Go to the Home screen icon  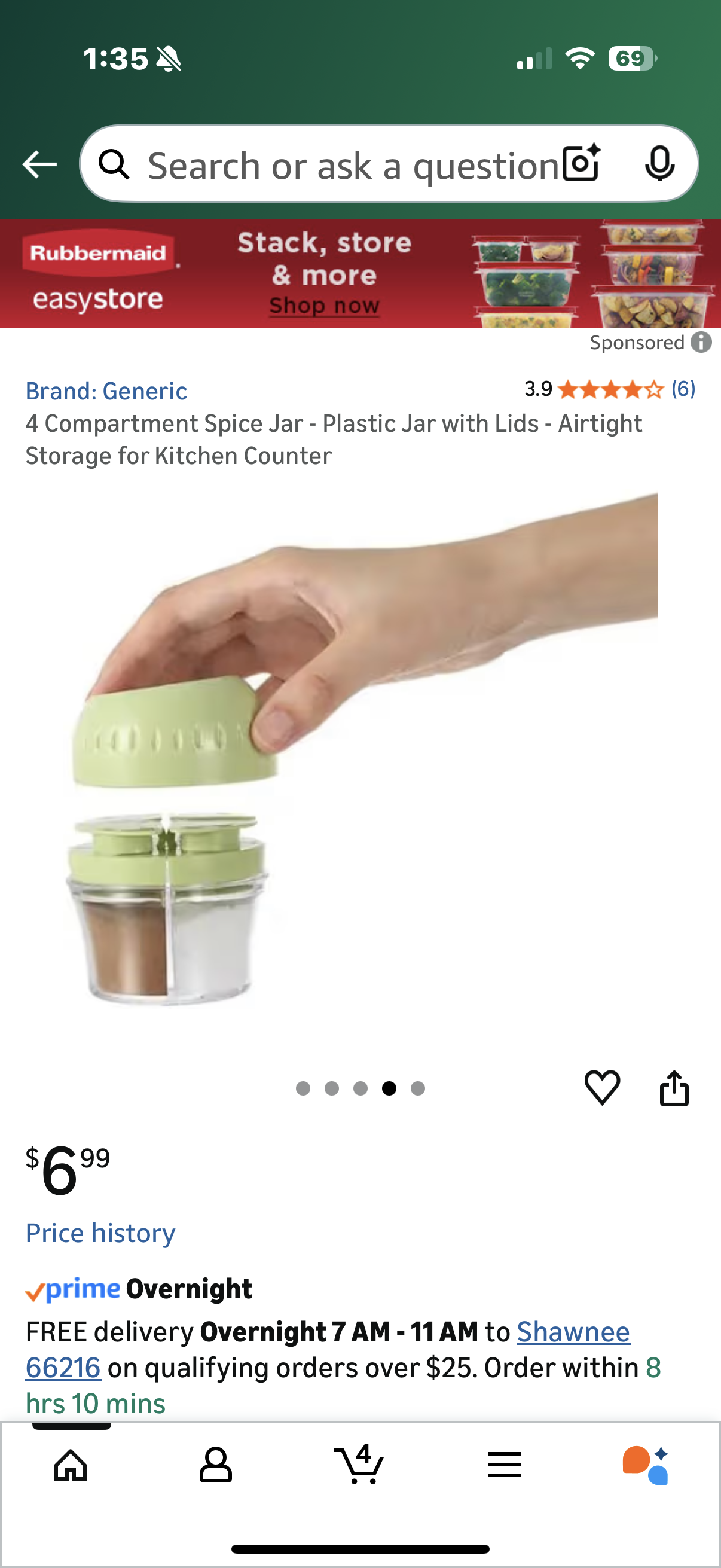pos(69,1465)
